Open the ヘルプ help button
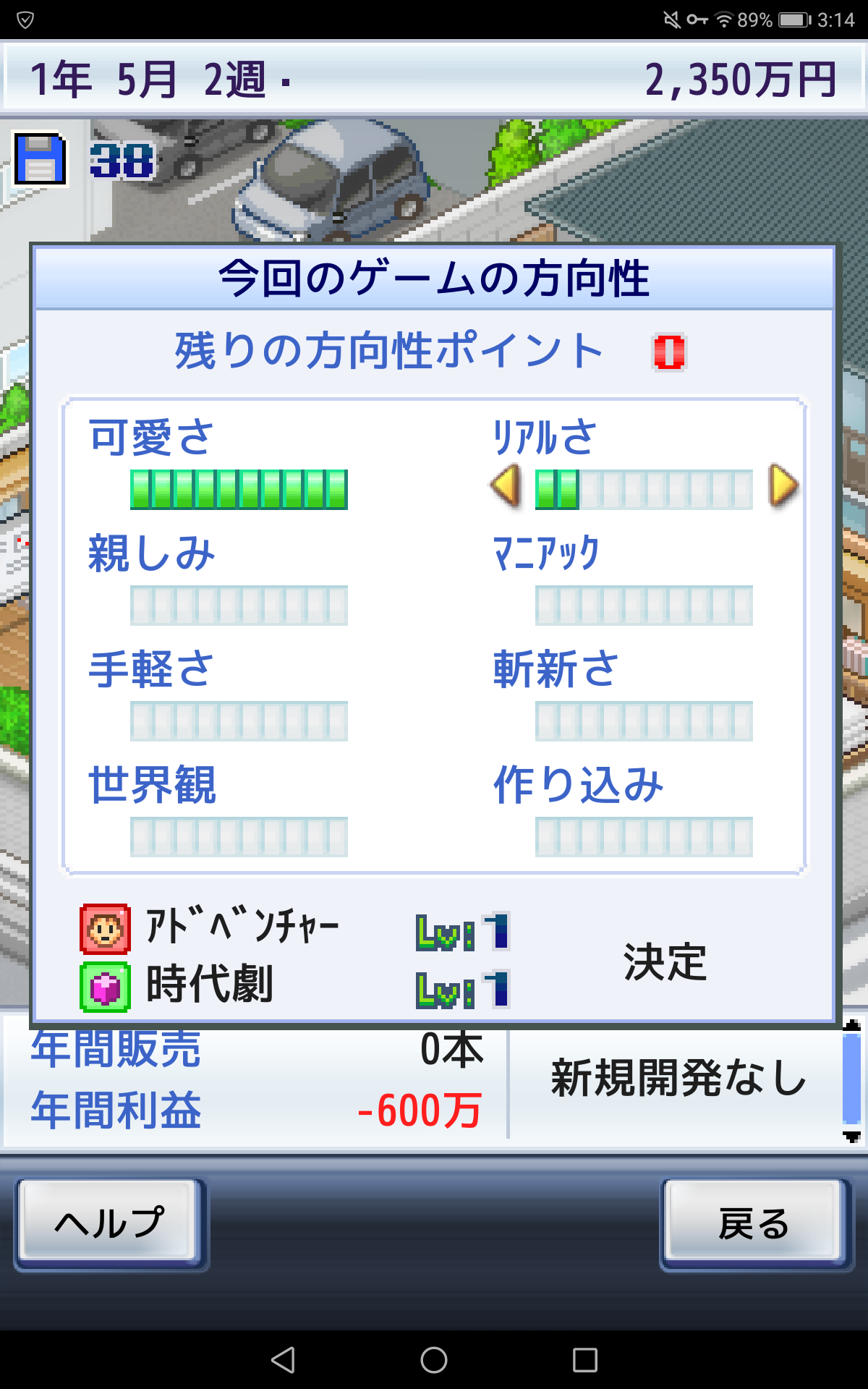This screenshot has height=1389, width=868. coord(110,1223)
